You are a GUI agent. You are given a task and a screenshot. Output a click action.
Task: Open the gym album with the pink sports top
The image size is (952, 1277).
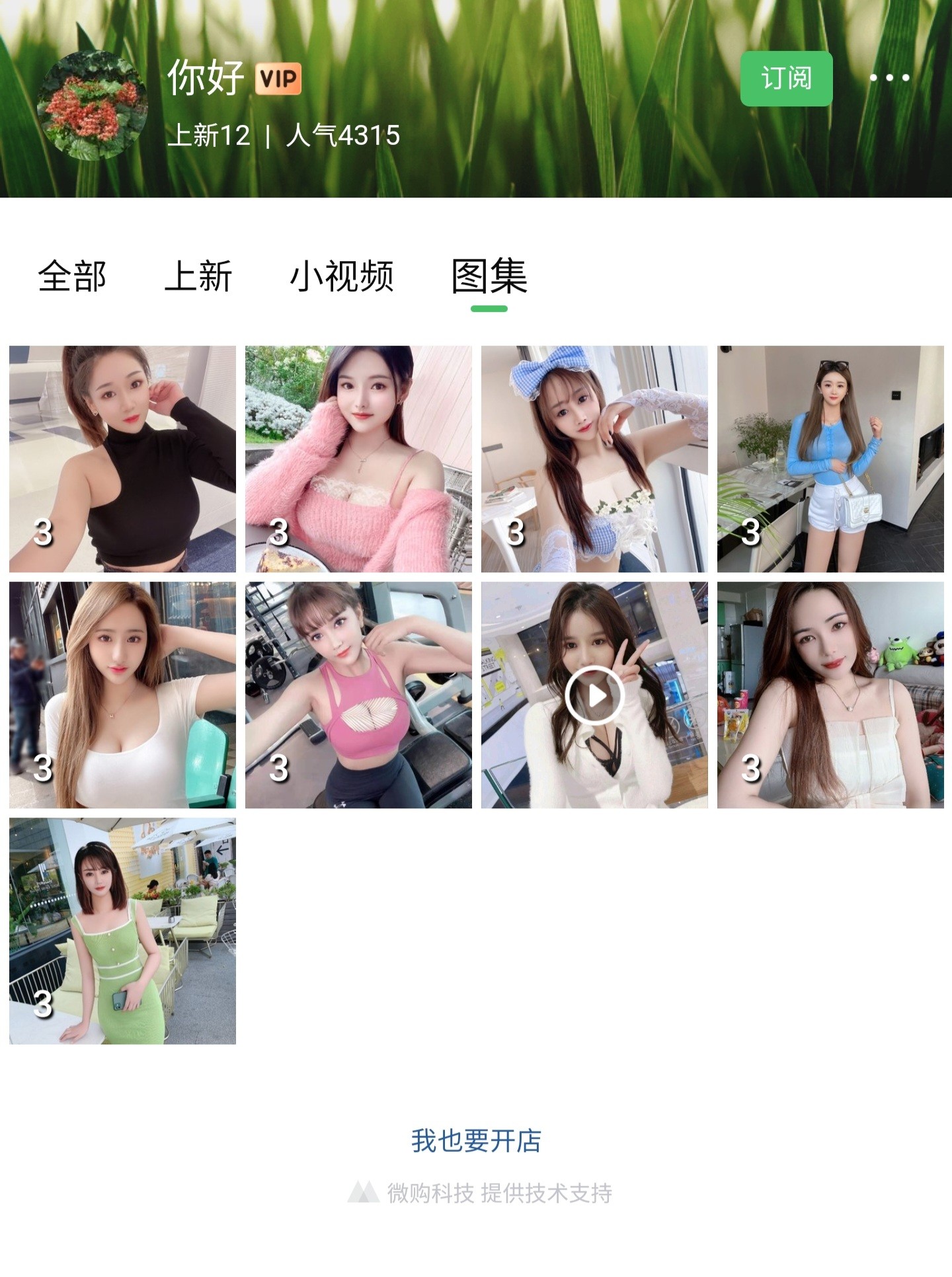(x=358, y=695)
